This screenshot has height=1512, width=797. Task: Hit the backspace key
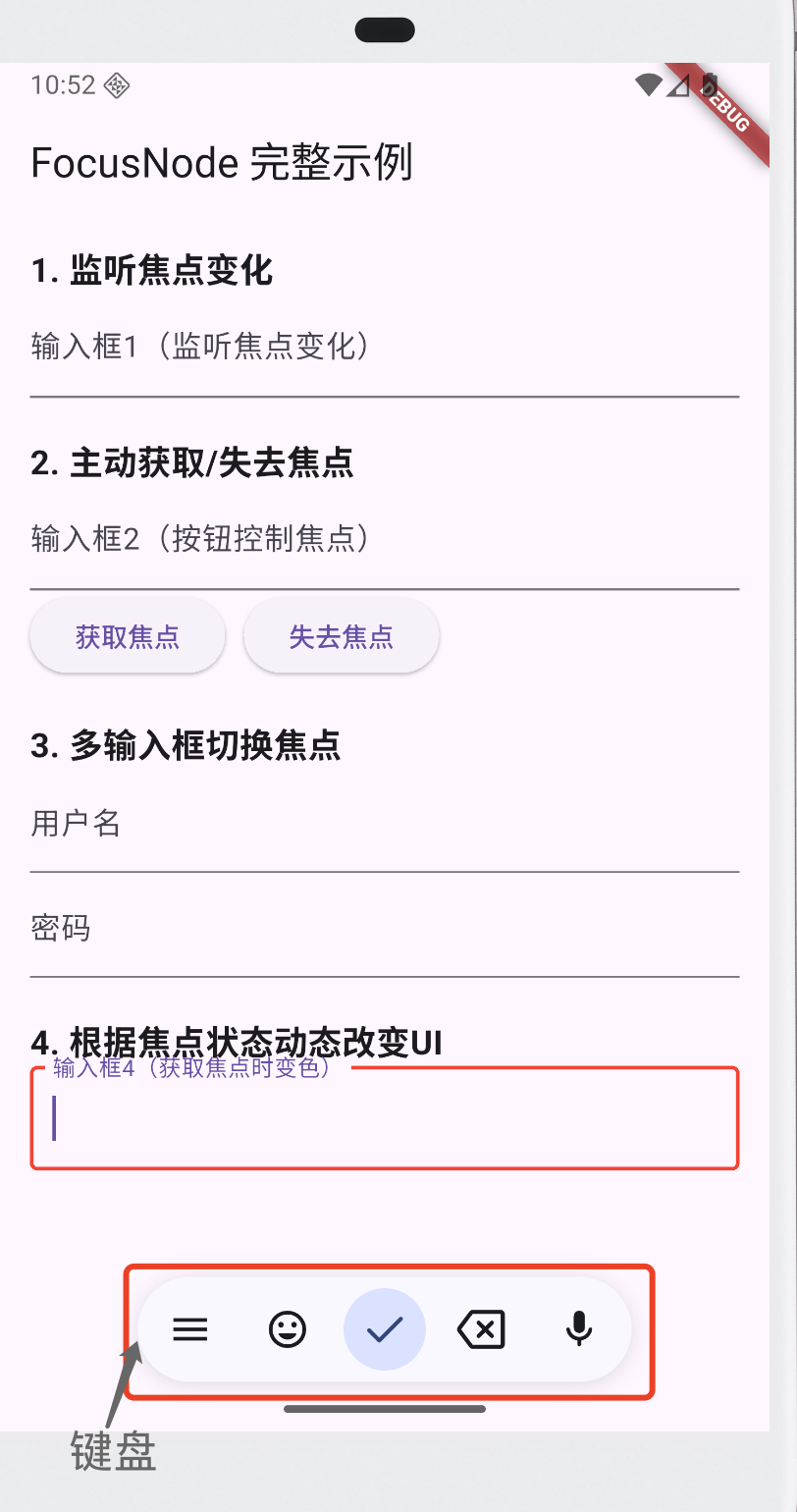point(481,1330)
